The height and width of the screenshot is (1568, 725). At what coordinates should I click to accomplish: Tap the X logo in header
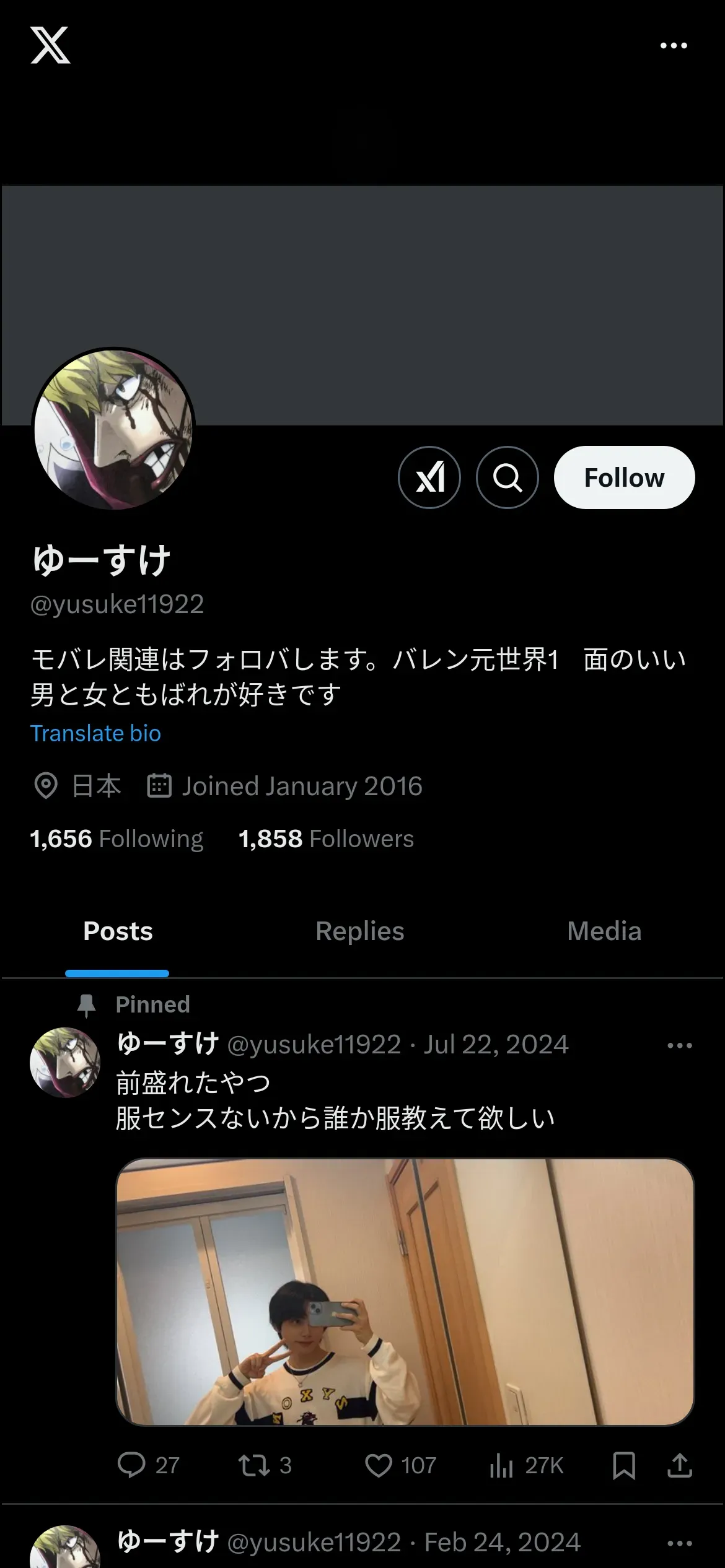[50, 45]
